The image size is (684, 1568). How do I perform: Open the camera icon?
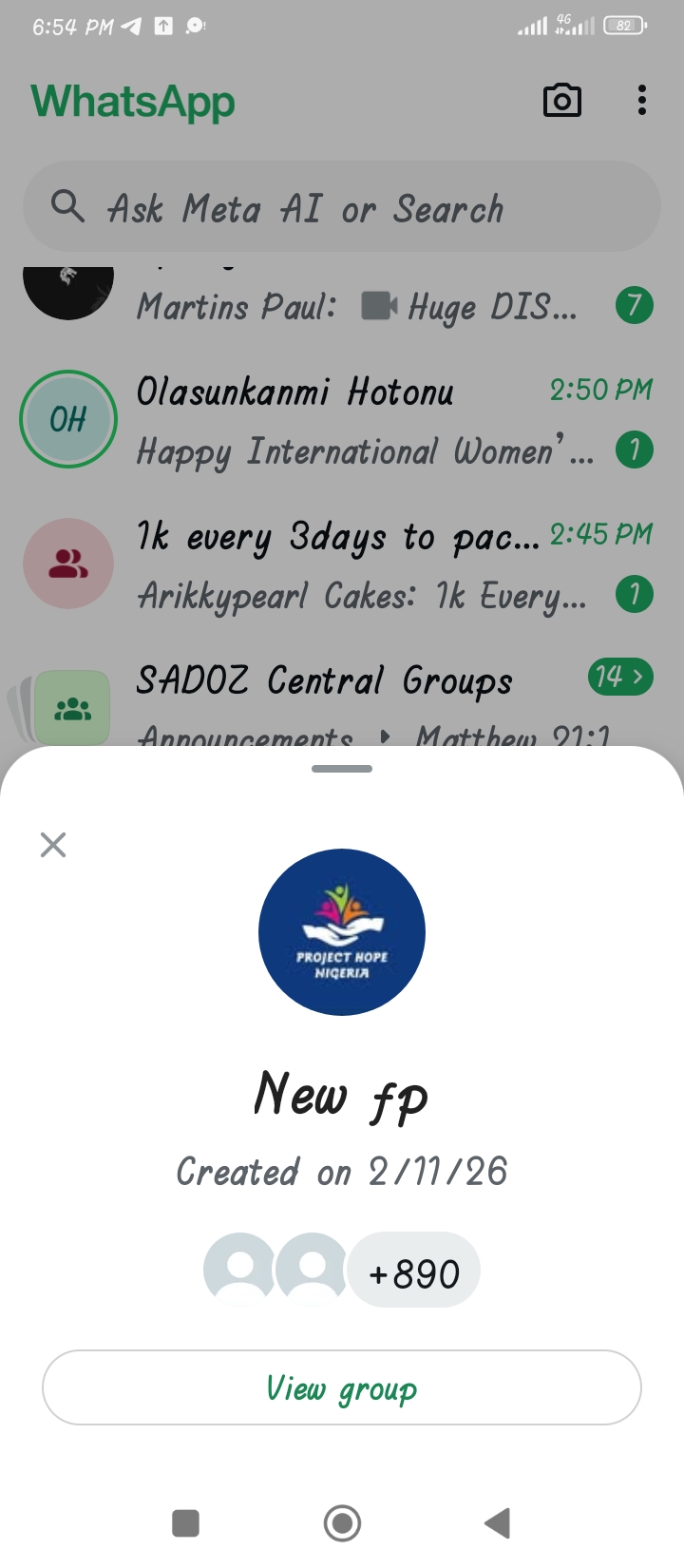click(561, 101)
